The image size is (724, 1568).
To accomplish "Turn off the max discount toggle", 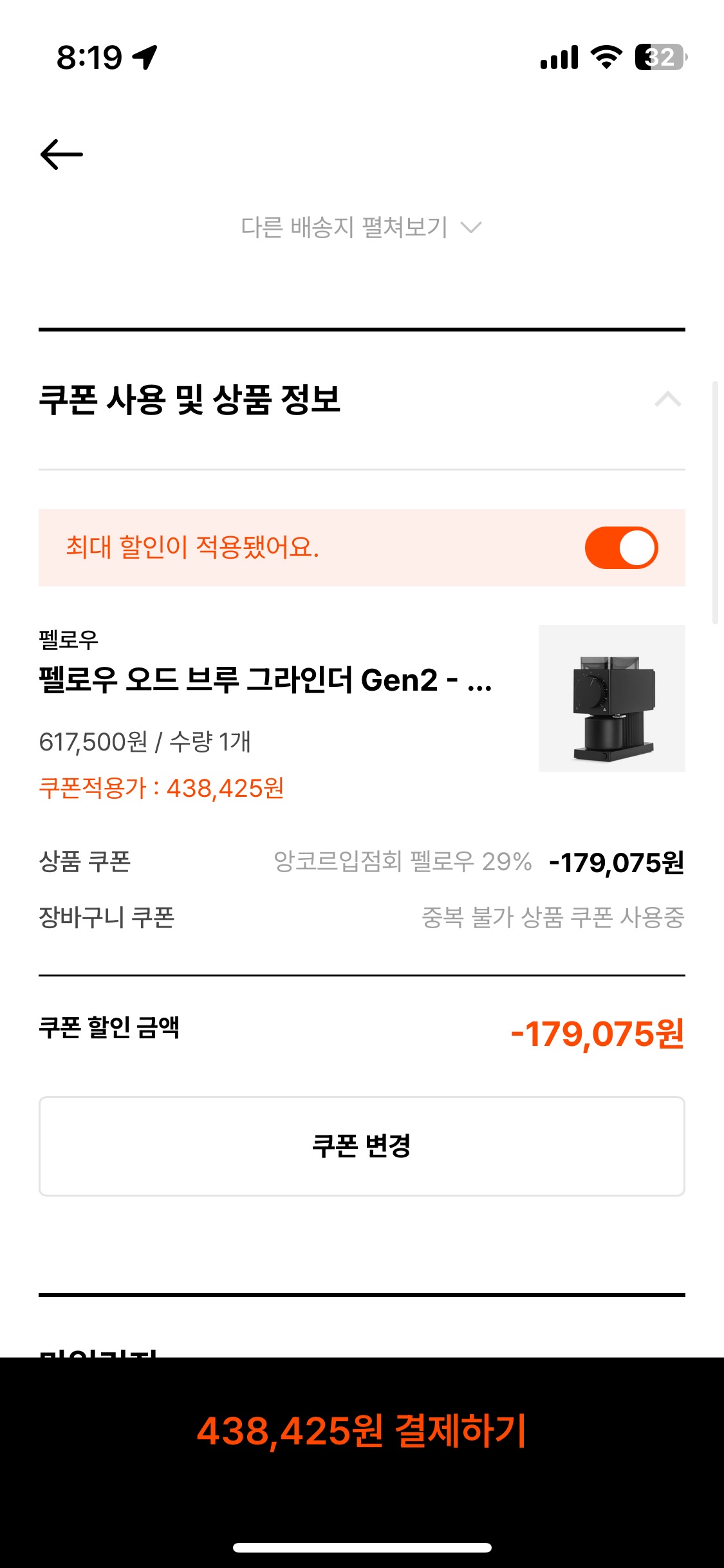I will 621,548.
